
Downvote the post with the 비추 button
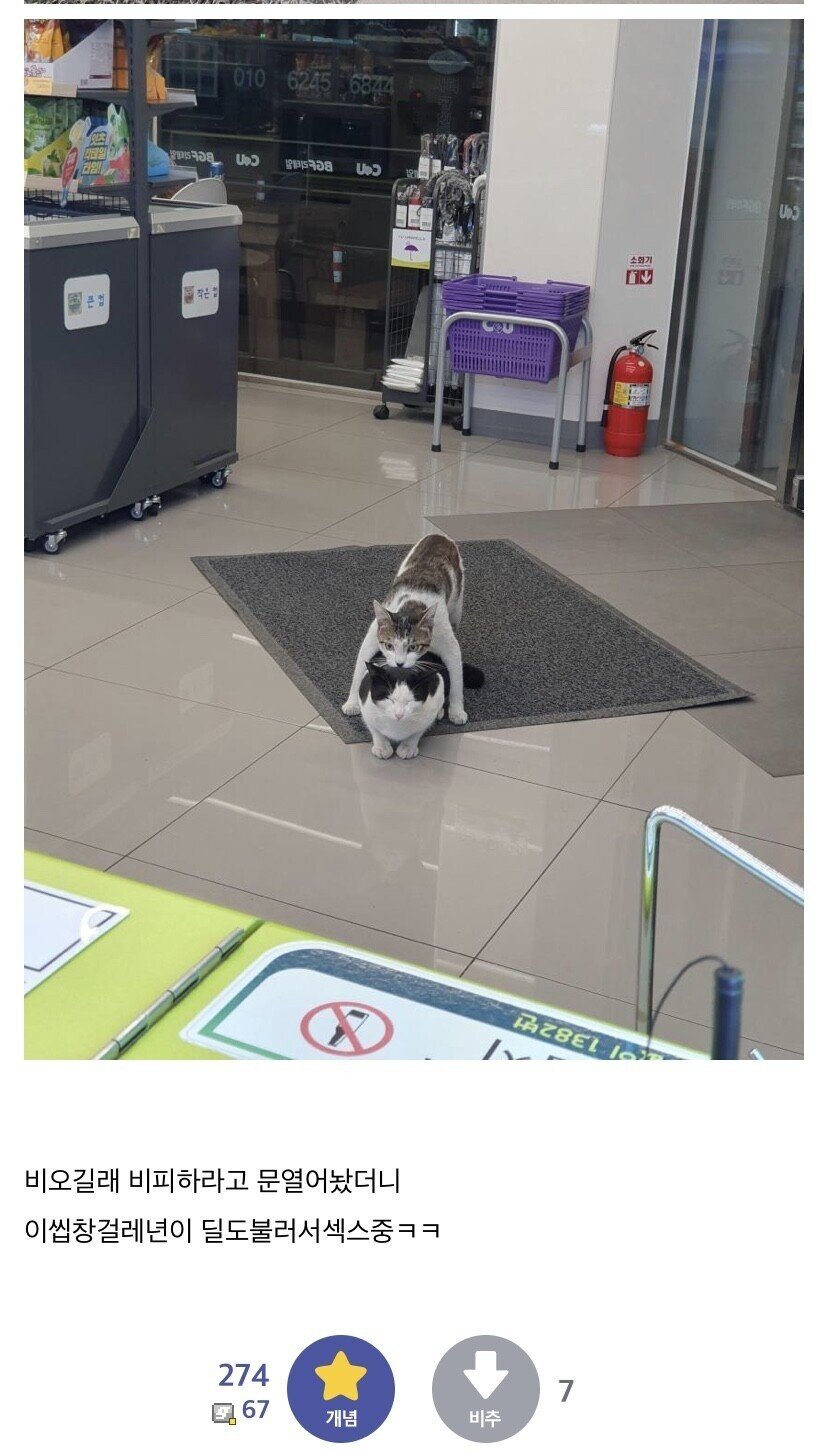coord(485,1388)
